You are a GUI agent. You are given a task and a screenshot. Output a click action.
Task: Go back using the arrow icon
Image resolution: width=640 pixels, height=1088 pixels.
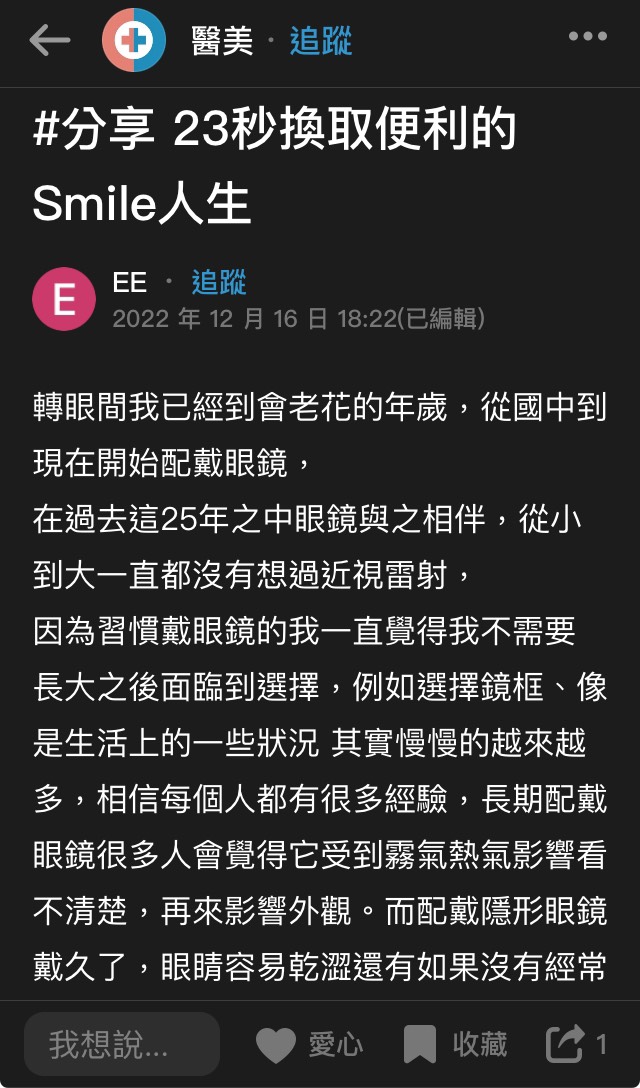(x=50, y=41)
